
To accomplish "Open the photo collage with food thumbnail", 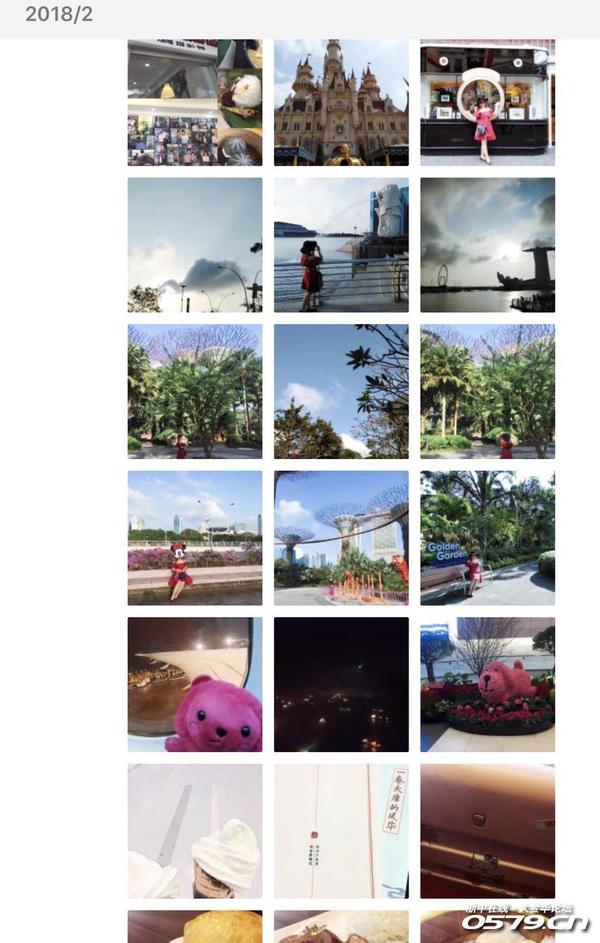I will pos(195,102).
